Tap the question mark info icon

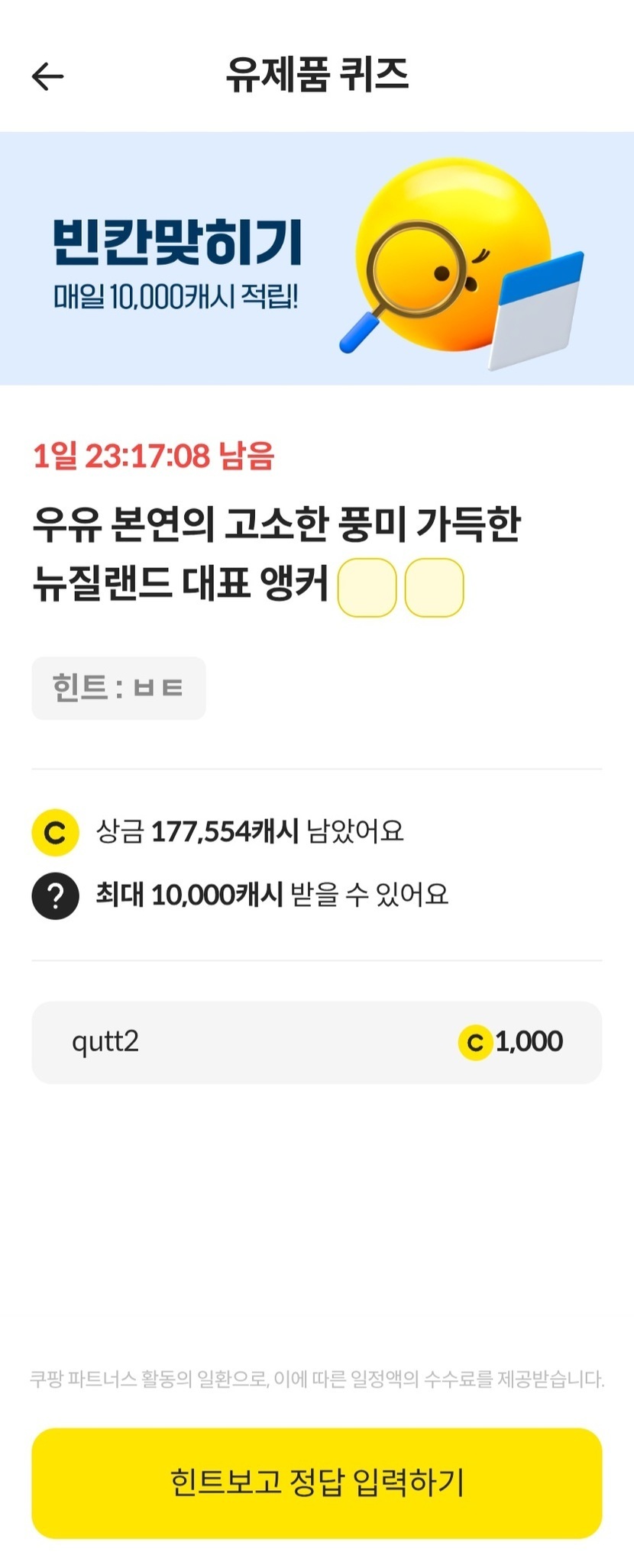click(55, 895)
